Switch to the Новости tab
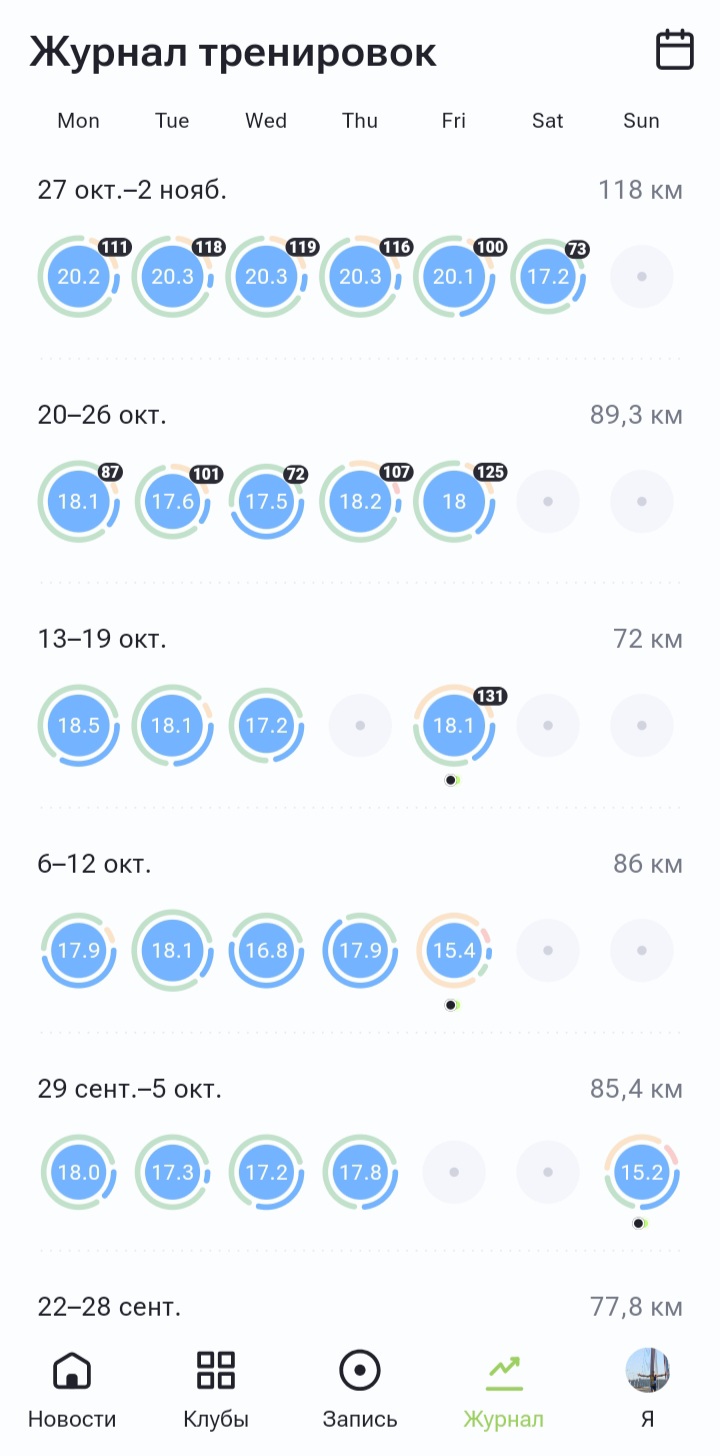Image resolution: width=720 pixels, height=1456 pixels. pos(72,1388)
